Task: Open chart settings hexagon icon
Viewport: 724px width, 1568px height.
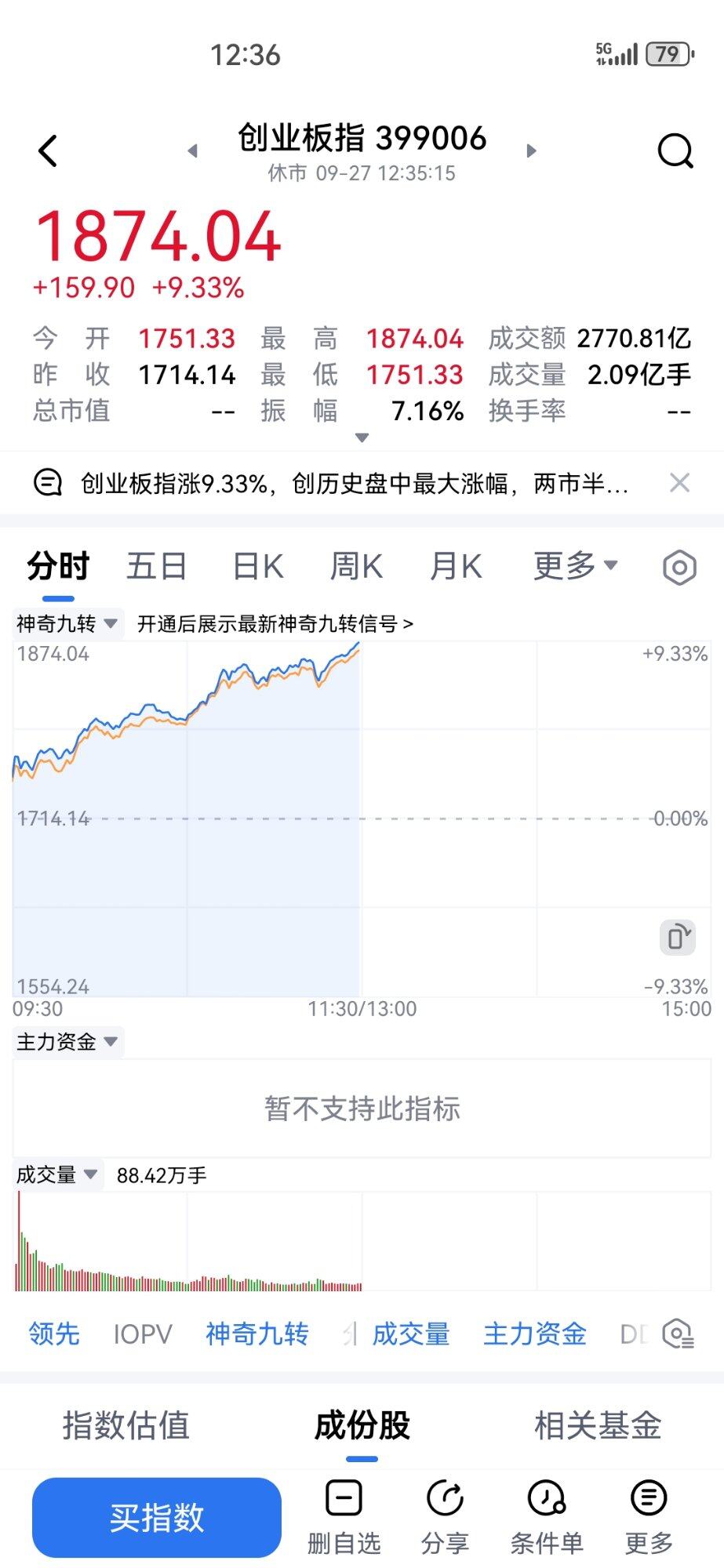Action: pos(679,567)
